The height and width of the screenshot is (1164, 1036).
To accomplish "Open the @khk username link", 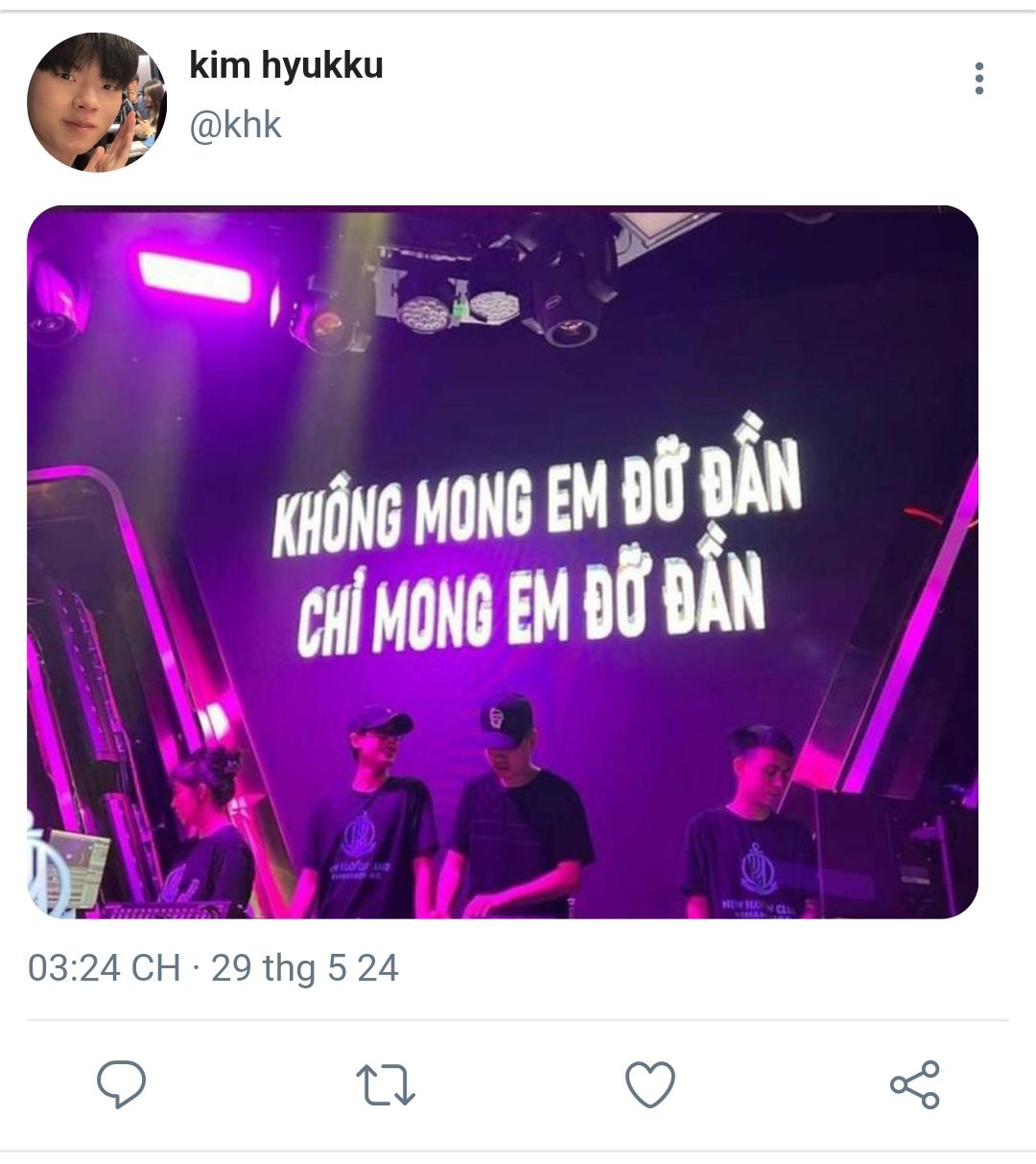I will click(235, 125).
